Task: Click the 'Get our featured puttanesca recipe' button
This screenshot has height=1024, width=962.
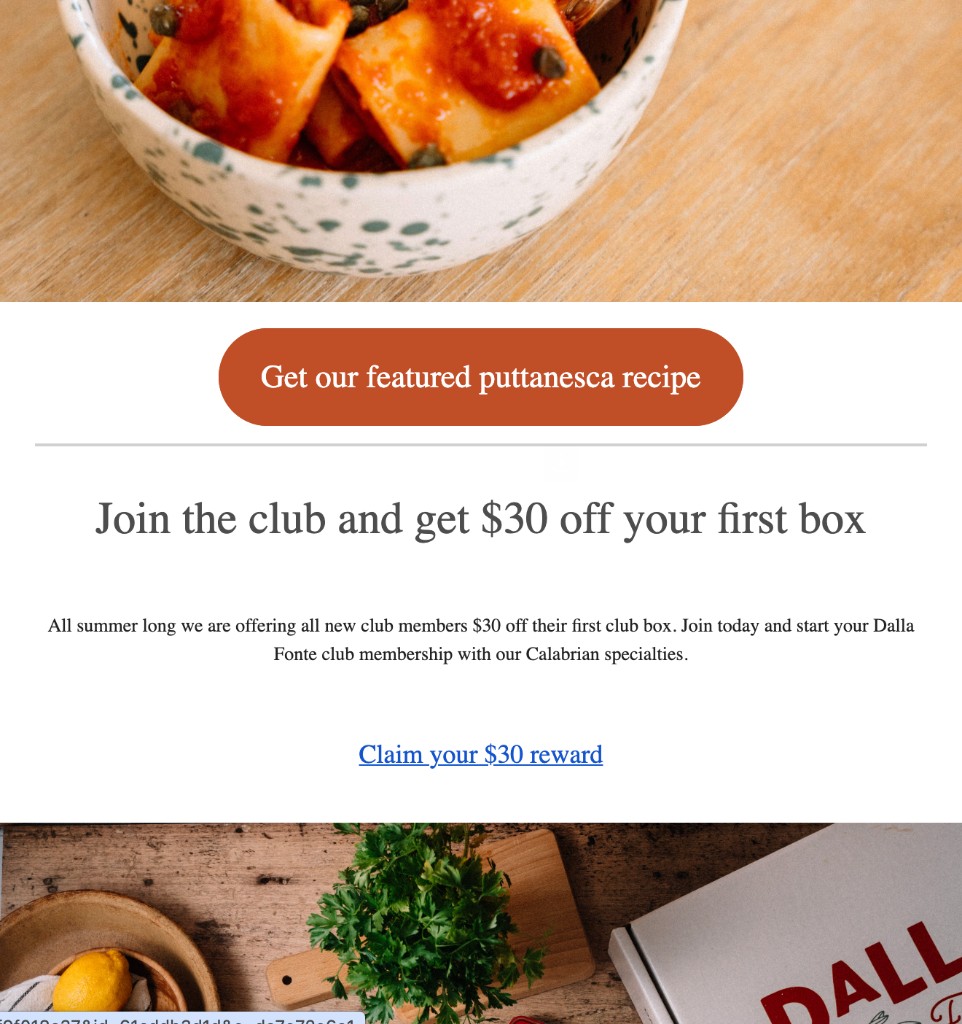Action: 480,377
